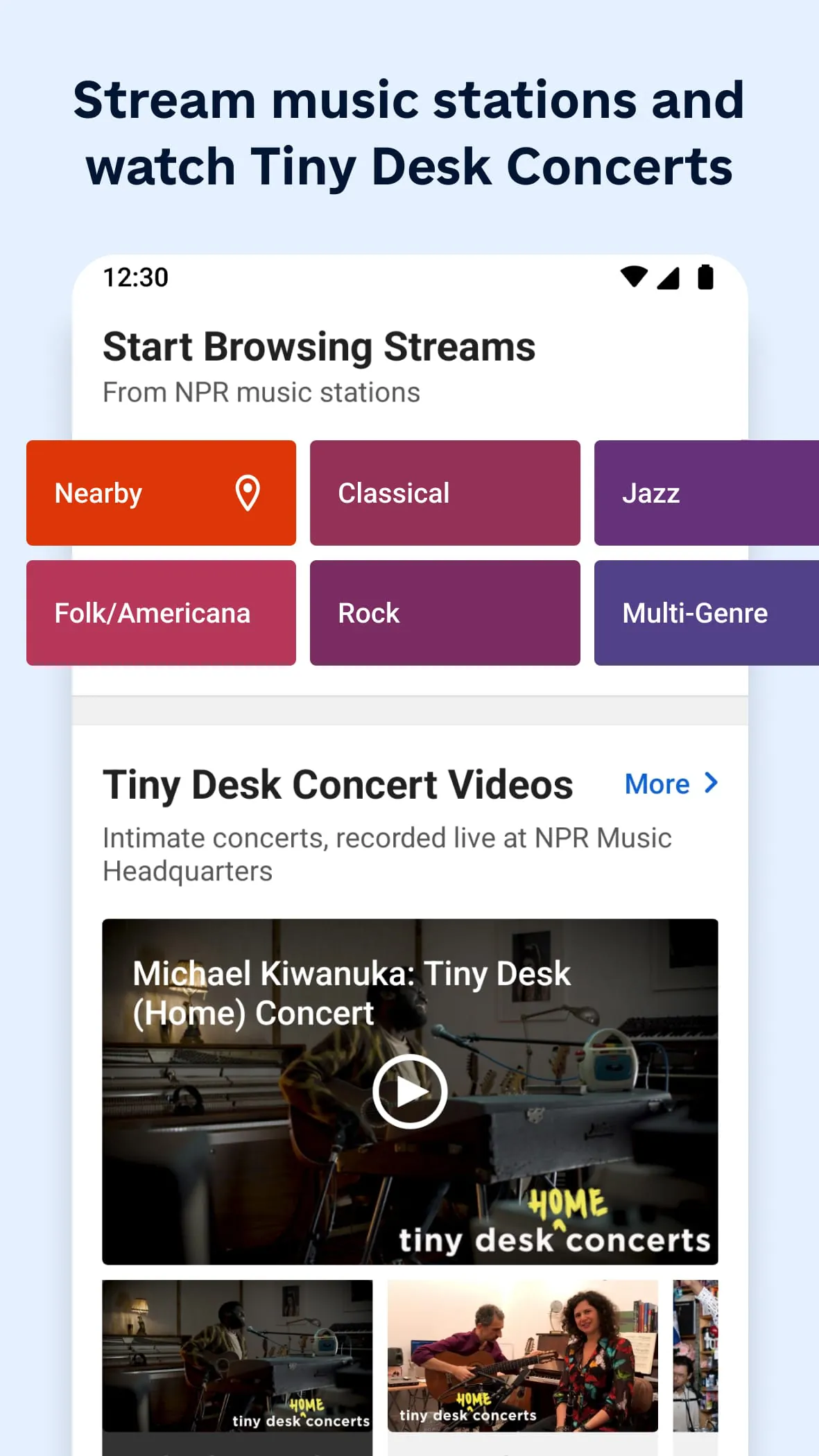The width and height of the screenshot is (819, 1456).
Task: Select the Rock genre tile
Action: point(445,612)
